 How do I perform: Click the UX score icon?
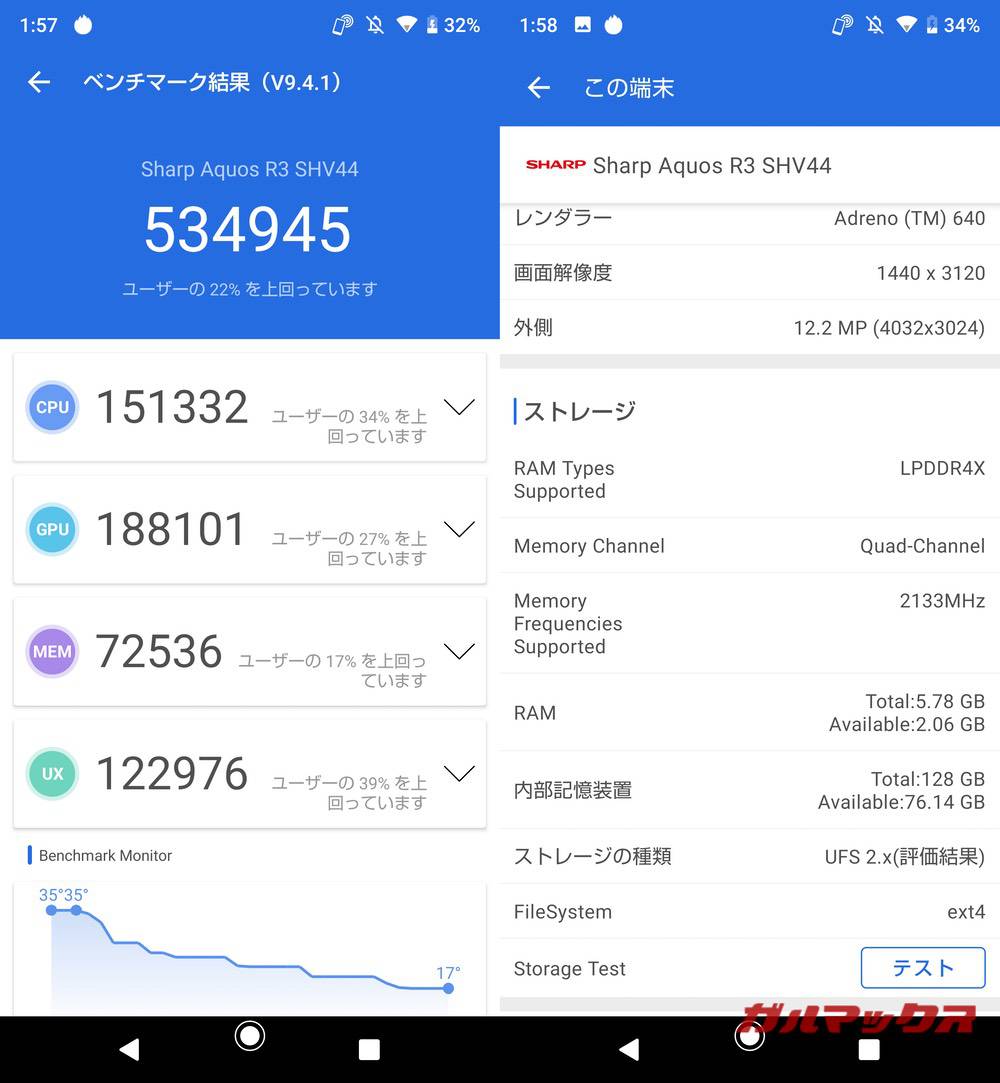[52, 773]
